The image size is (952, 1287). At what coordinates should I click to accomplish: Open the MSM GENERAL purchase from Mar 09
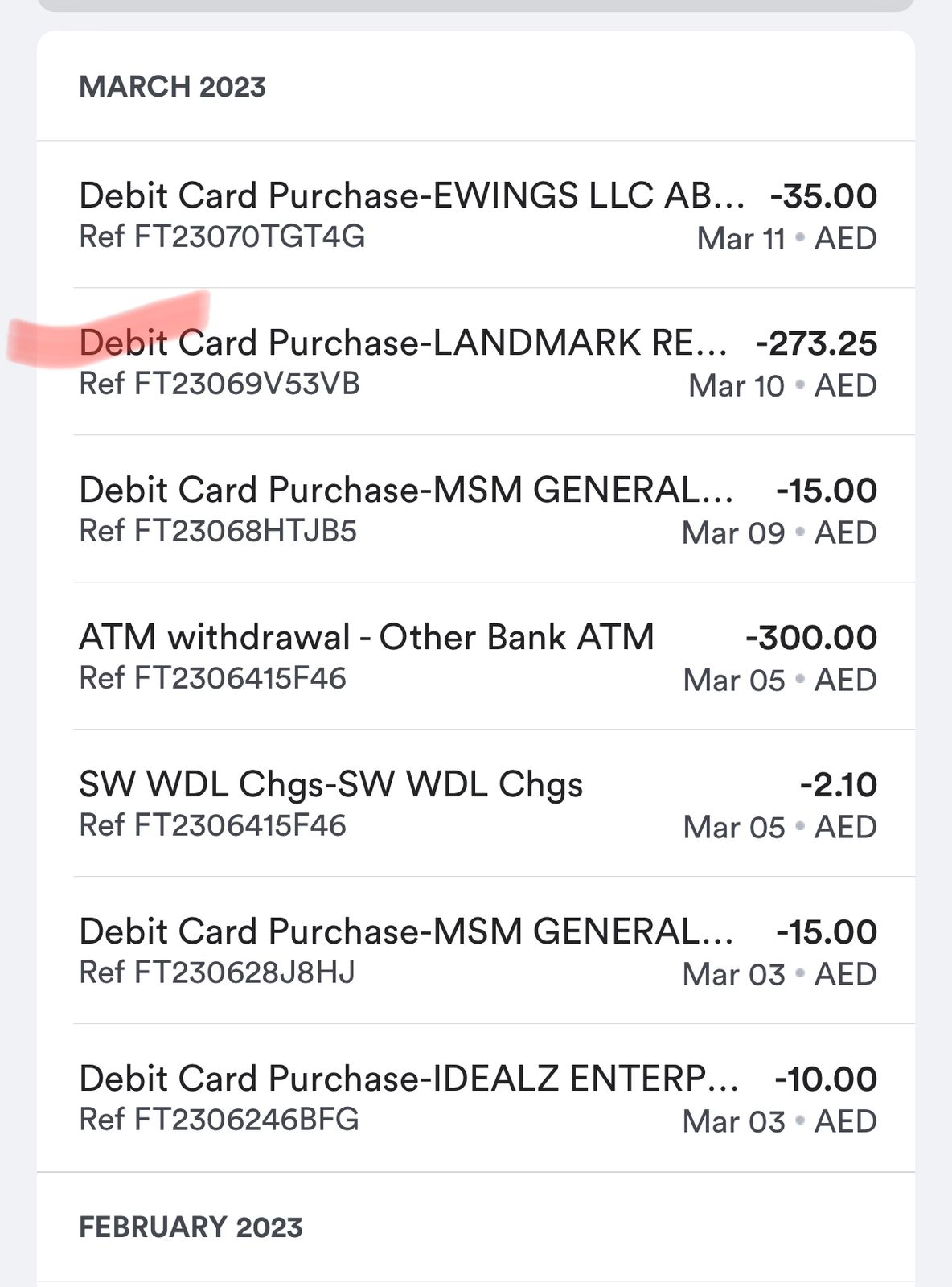476,509
